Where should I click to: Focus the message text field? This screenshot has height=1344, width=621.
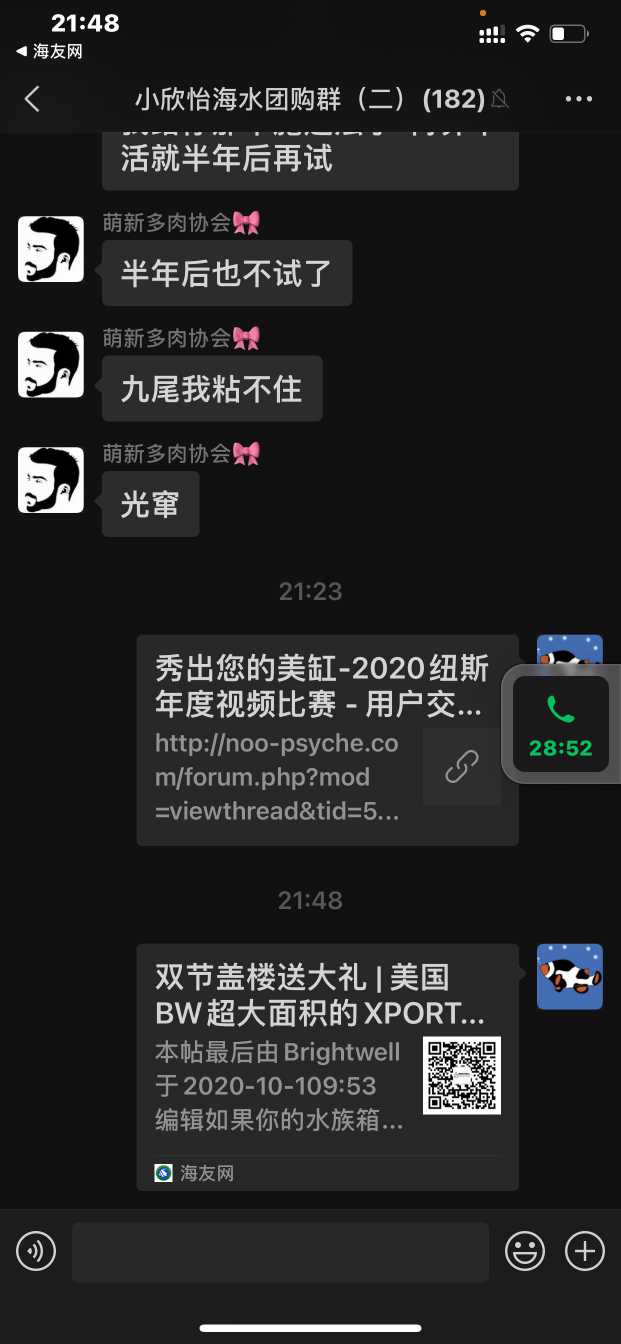tap(280, 1251)
